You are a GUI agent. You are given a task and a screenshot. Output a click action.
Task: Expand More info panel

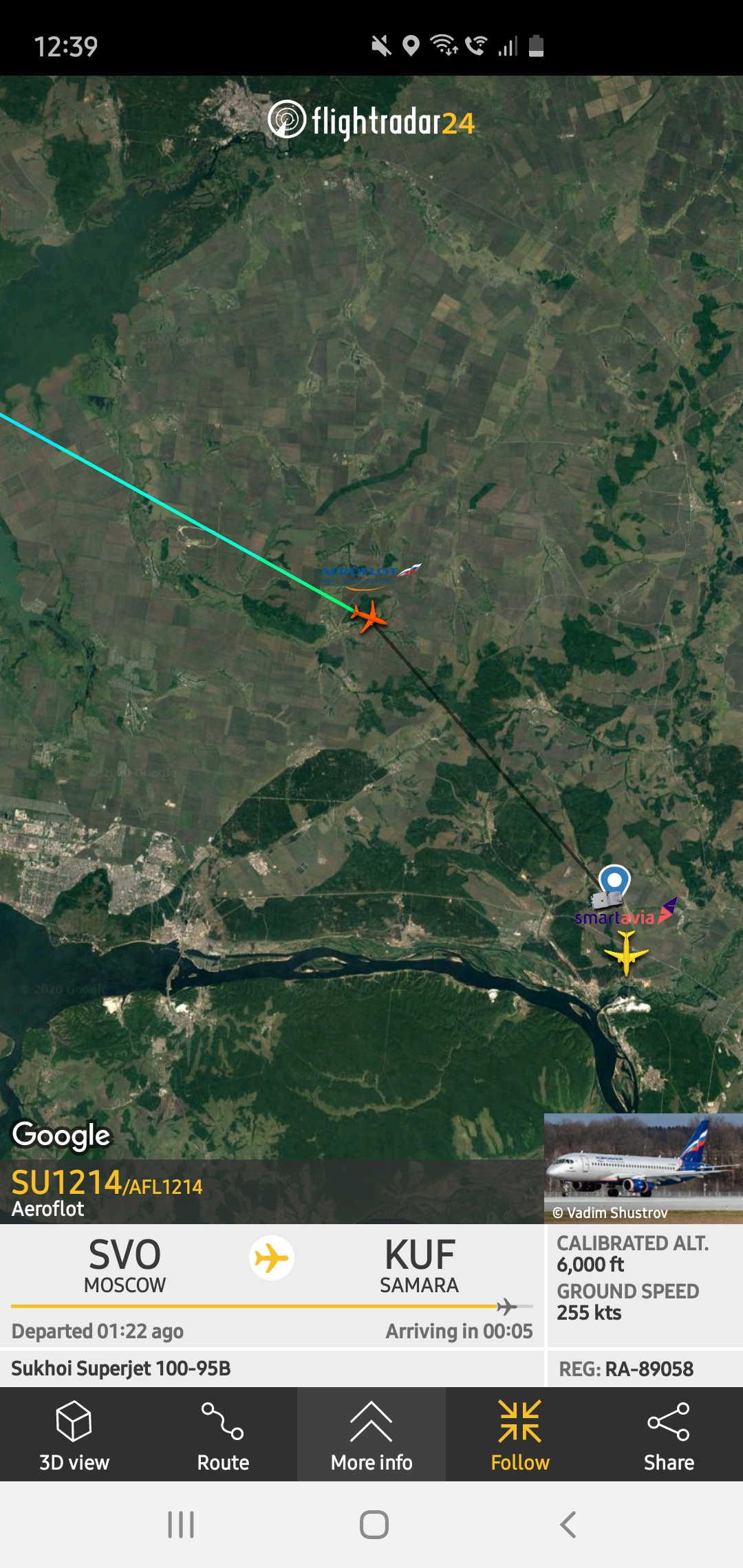(371, 1435)
